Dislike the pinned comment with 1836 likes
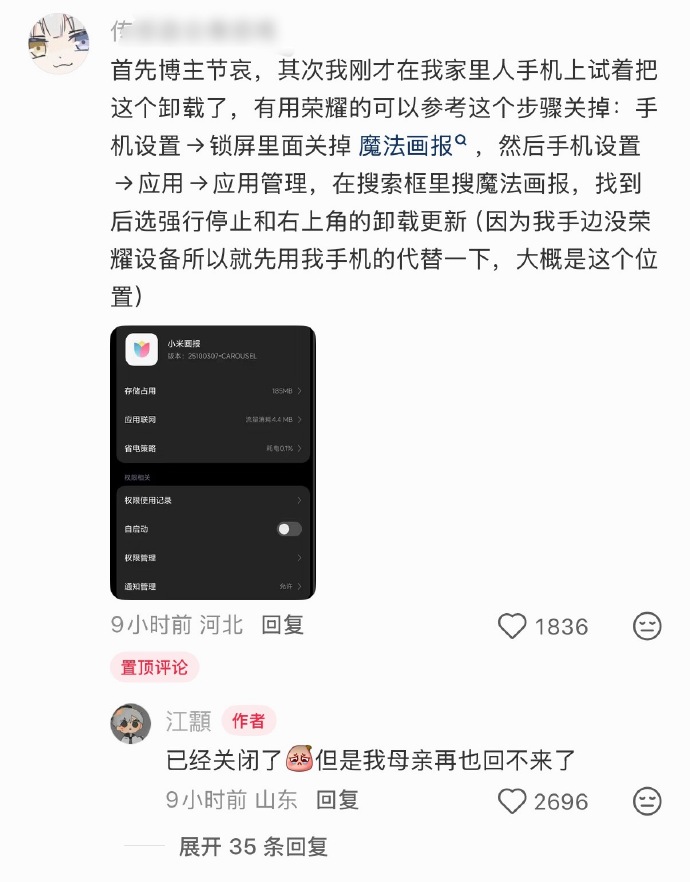Screen dimensions: 690x882 pyautogui.click(x=647, y=626)
